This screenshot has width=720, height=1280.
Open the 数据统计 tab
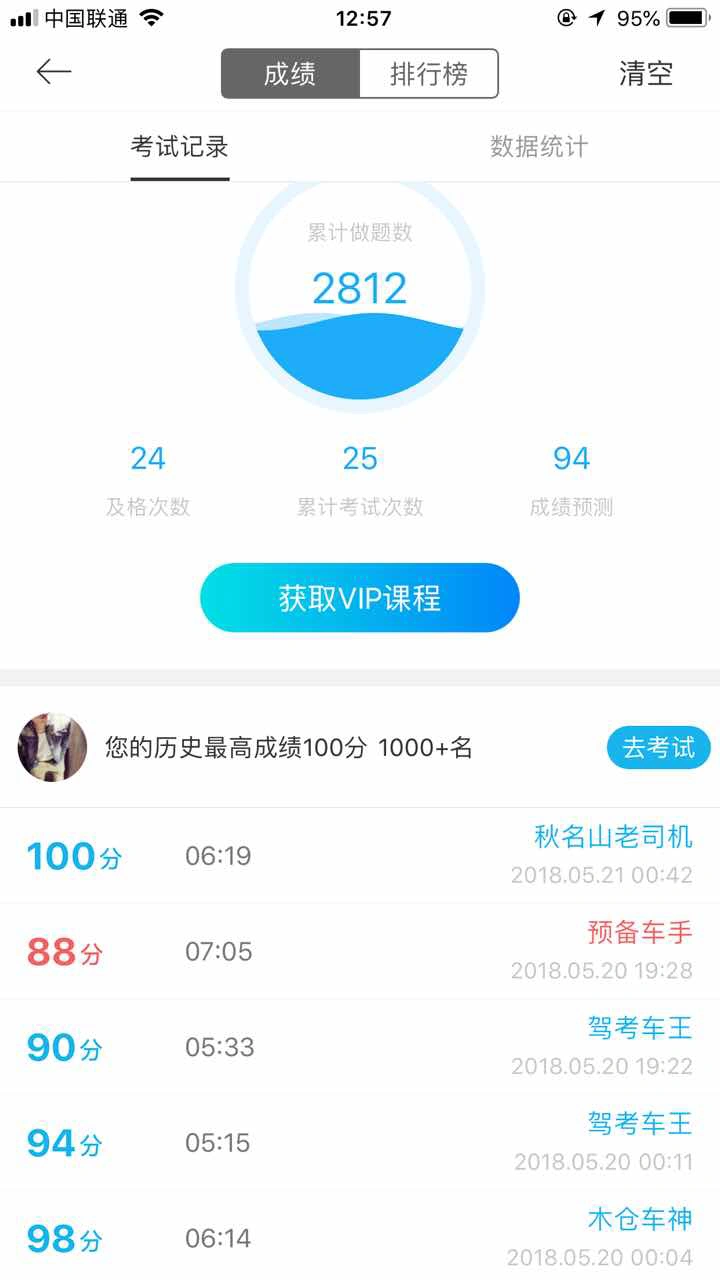[539, 147]
